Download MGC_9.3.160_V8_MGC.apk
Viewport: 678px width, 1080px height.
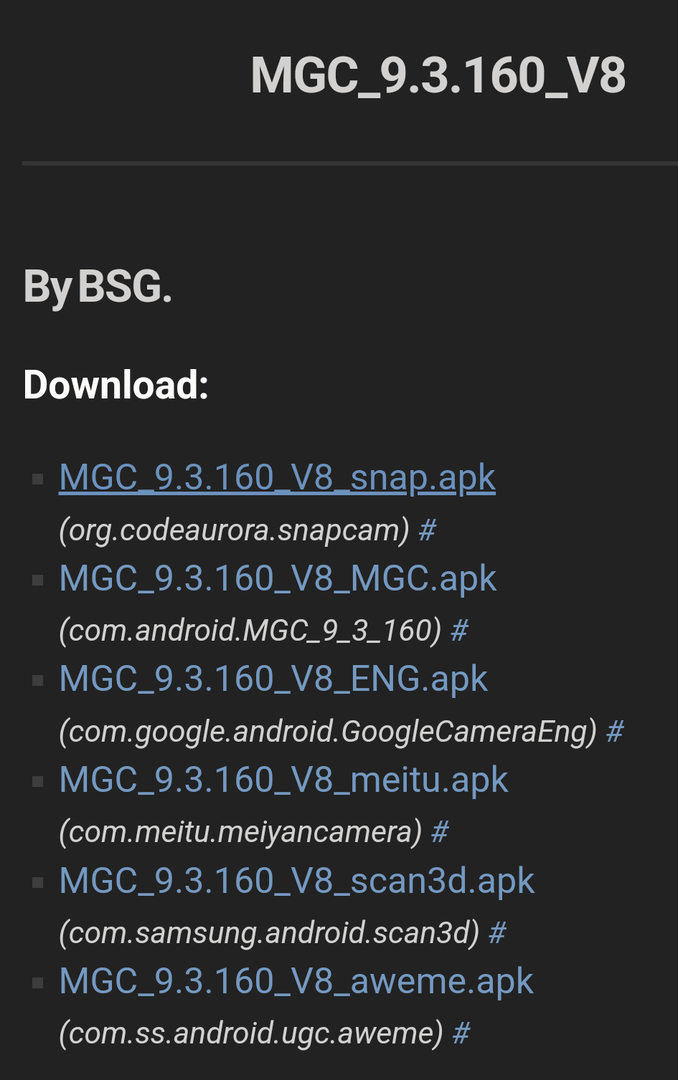(x=277, y=579)
